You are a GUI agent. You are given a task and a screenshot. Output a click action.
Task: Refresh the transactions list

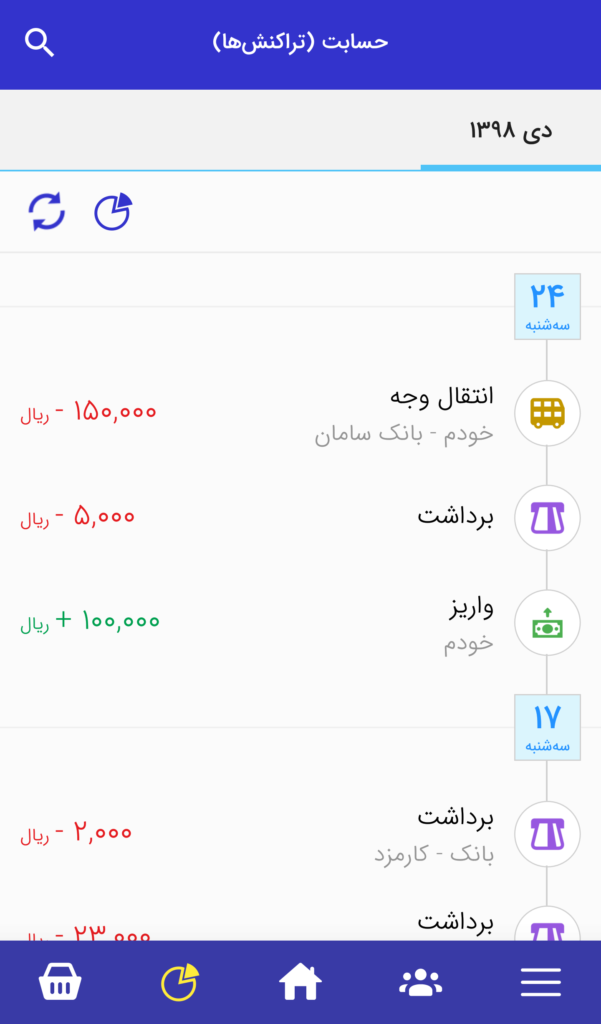(x=46, y=212)
